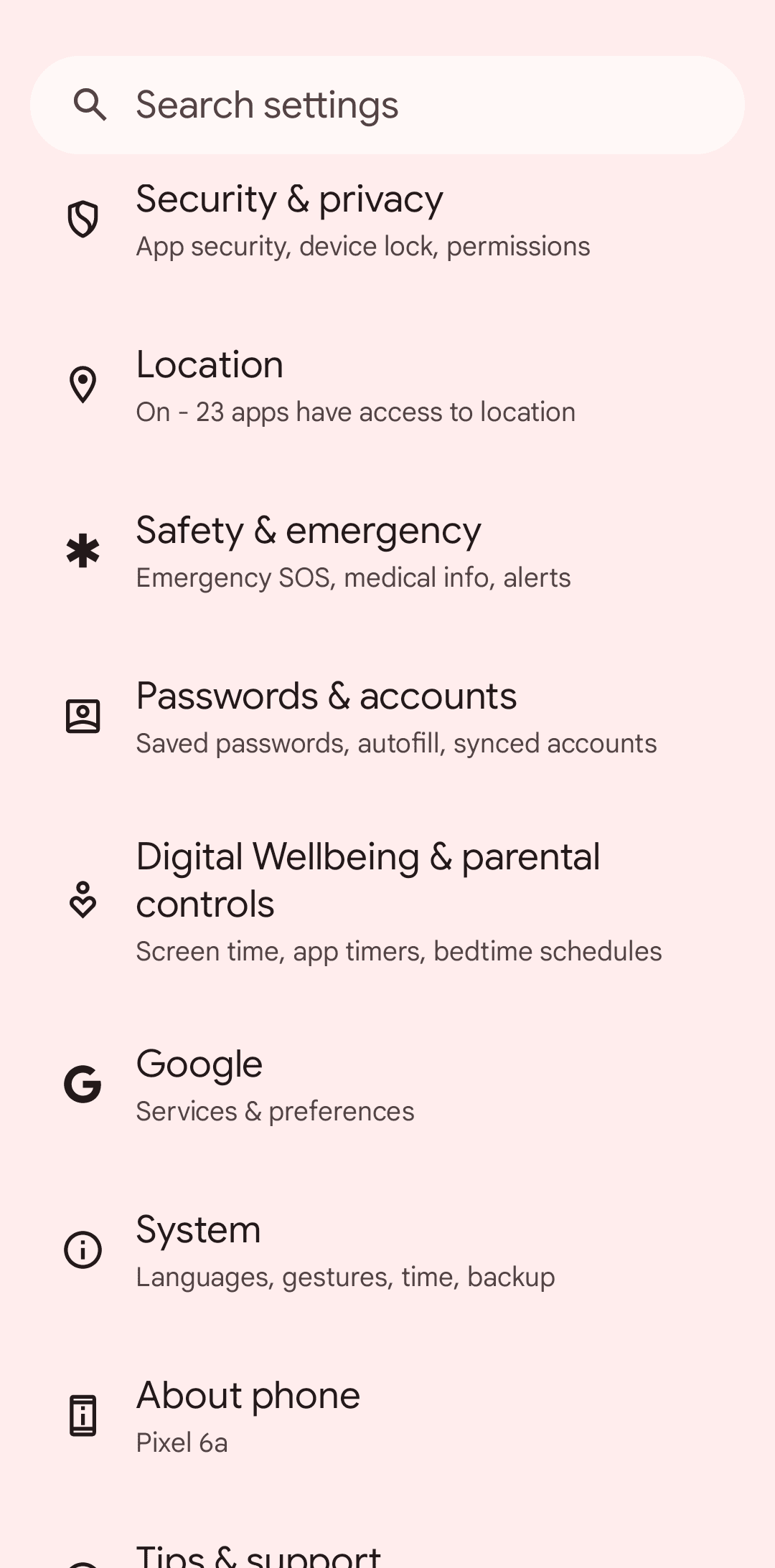Click the Safety & emergency asterisk icon
Image resolution: width=775 pixels, height=1568 pixels.
83,551
